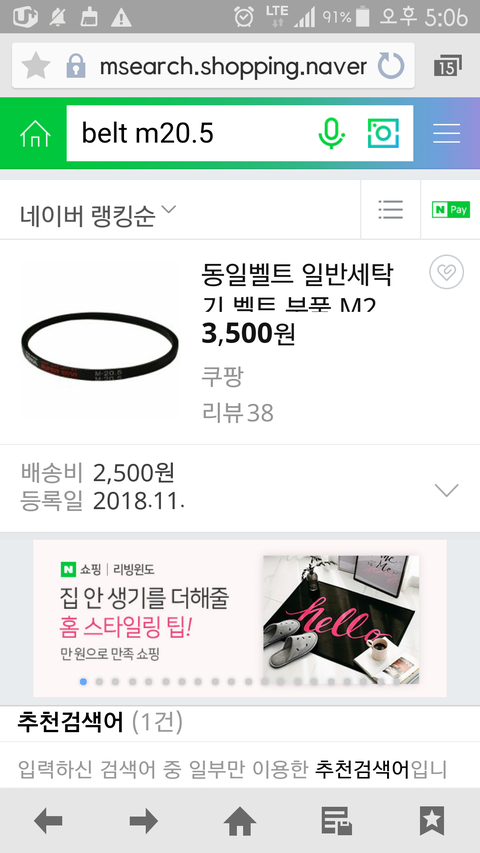Open the bookmarks list in bottom toolbar
This screenshot has width=480, height=853.
[x=432, y=820]
